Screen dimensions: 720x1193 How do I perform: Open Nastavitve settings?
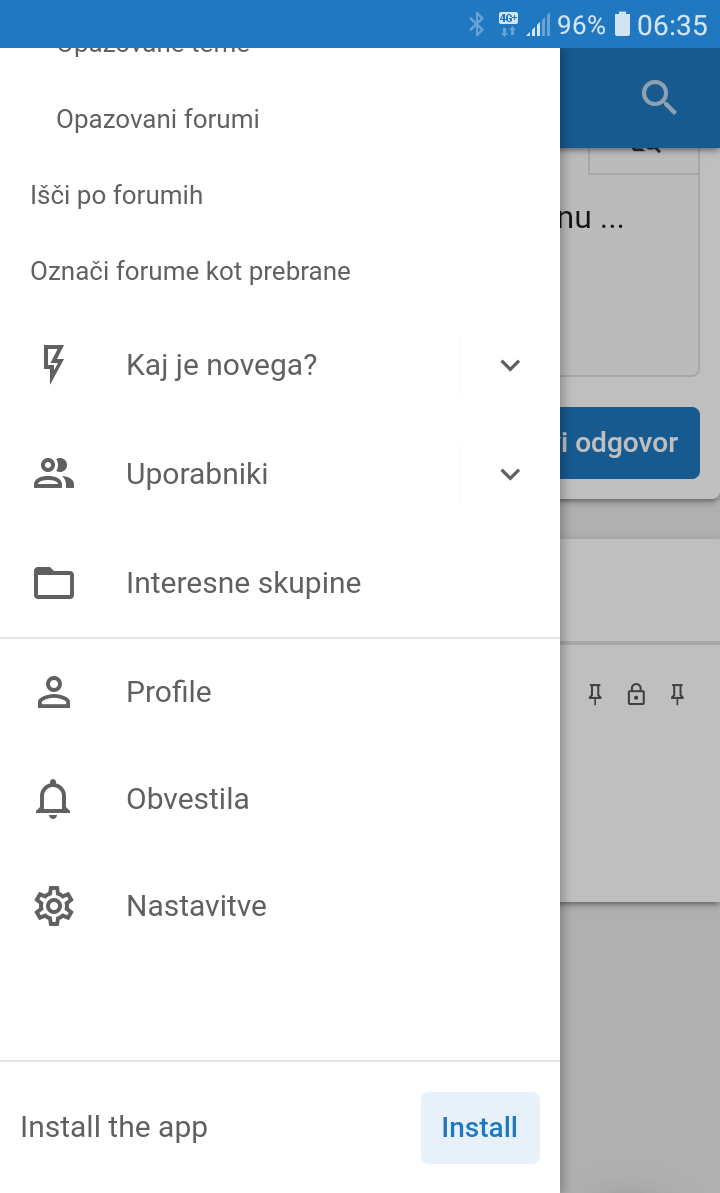pyautogui.click(x=280, y=906)
